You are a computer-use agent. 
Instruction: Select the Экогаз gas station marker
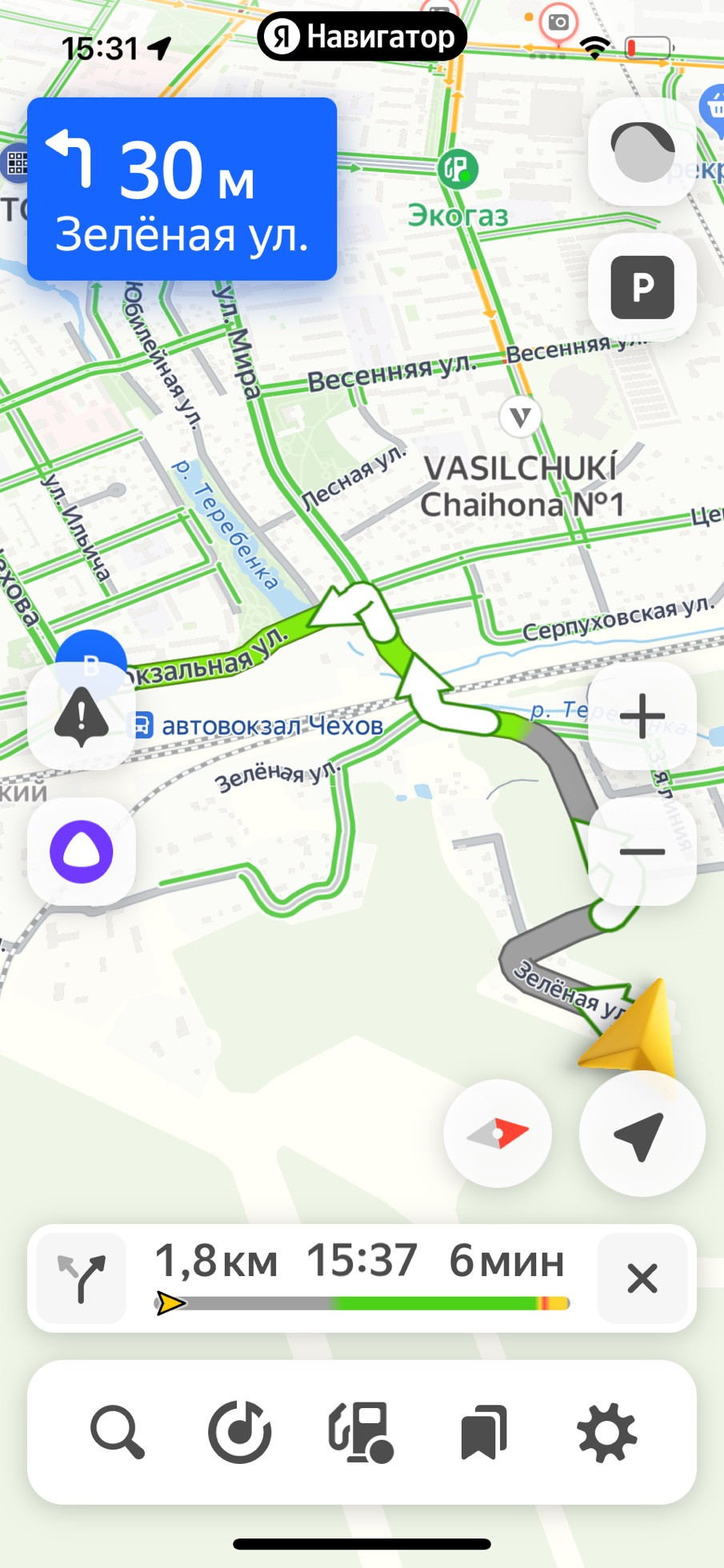coord(458,170)
